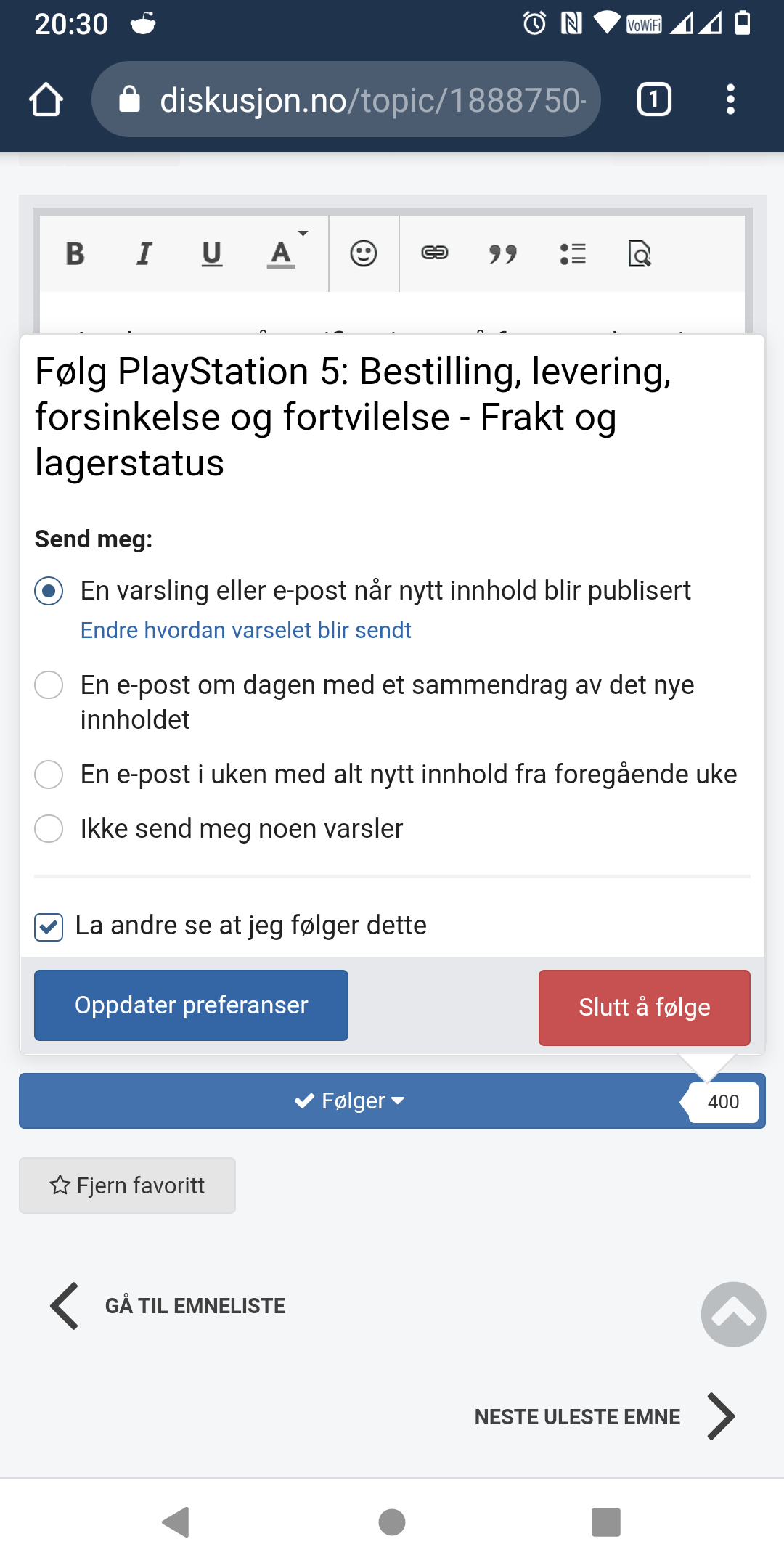
Task: Select weekly email option
Action: pyautogui.click(x=49, y=774)
